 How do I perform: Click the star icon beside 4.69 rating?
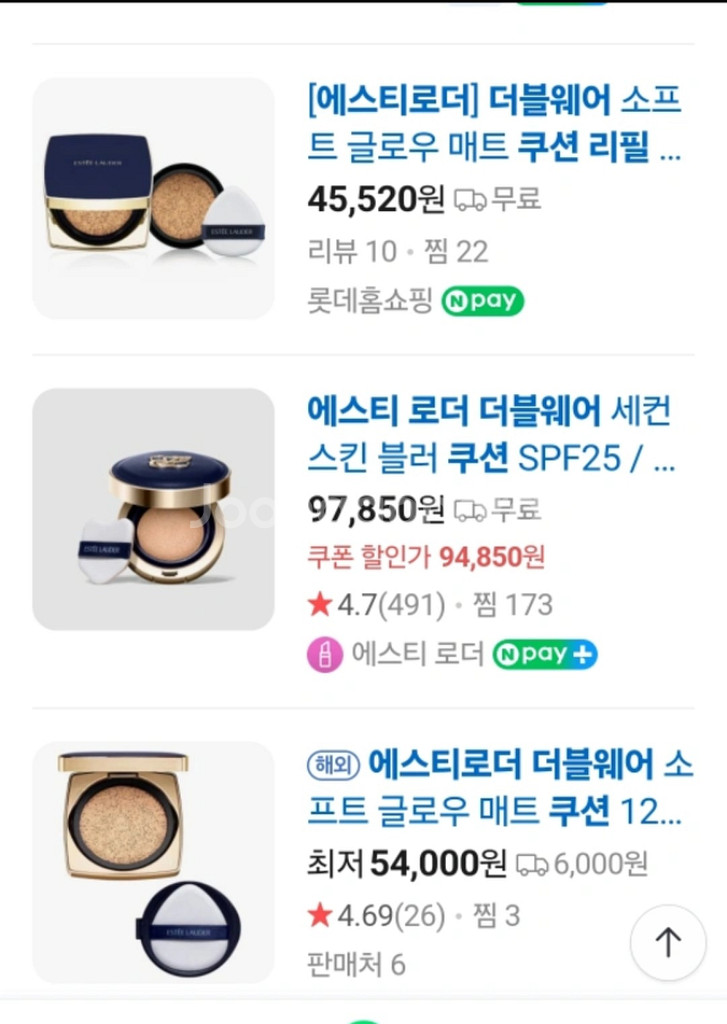(x=319, y=915)
